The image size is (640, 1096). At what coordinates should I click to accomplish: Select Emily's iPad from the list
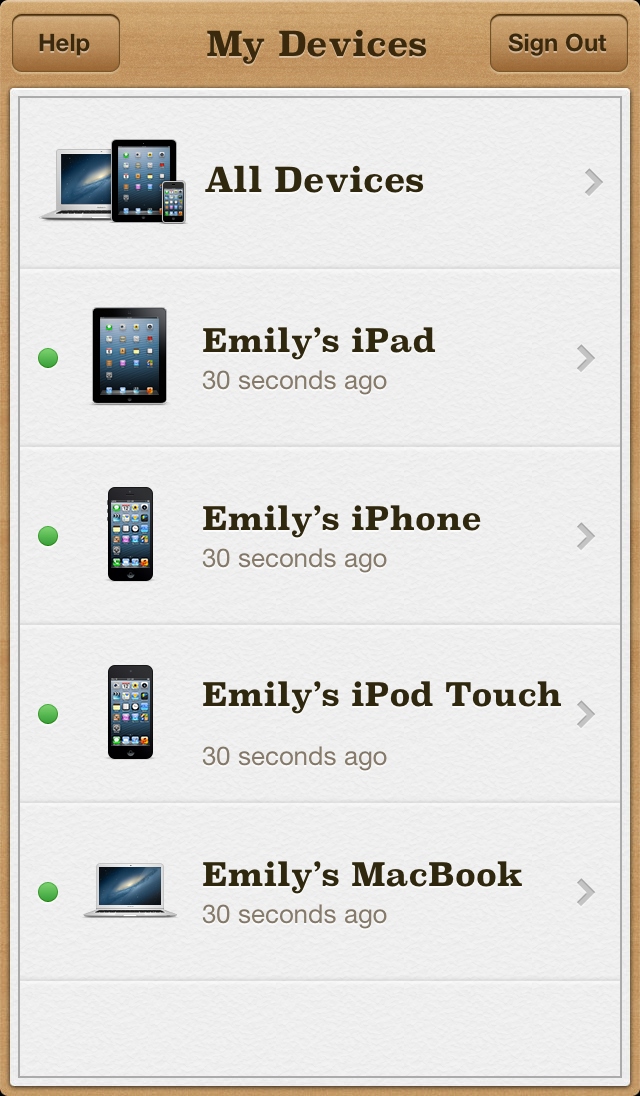click(x=320, y=357)
